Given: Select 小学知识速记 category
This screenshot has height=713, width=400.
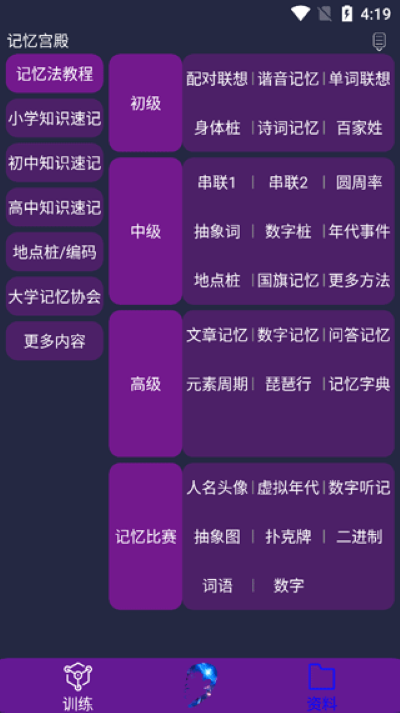Looking at the screenshot, I should point(55,118).
